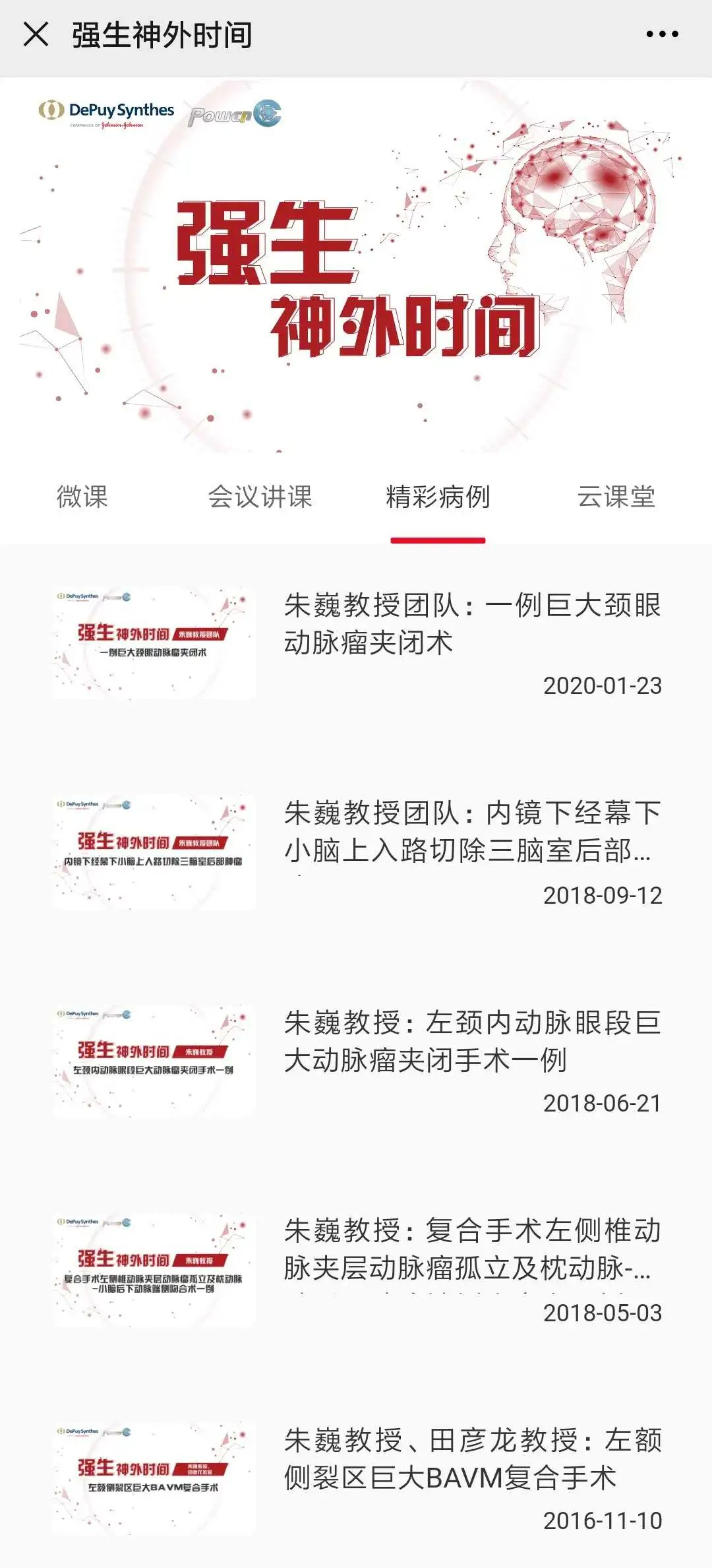
Task: Open the three-dot overflow menu
Action: [x=662, y=34]
